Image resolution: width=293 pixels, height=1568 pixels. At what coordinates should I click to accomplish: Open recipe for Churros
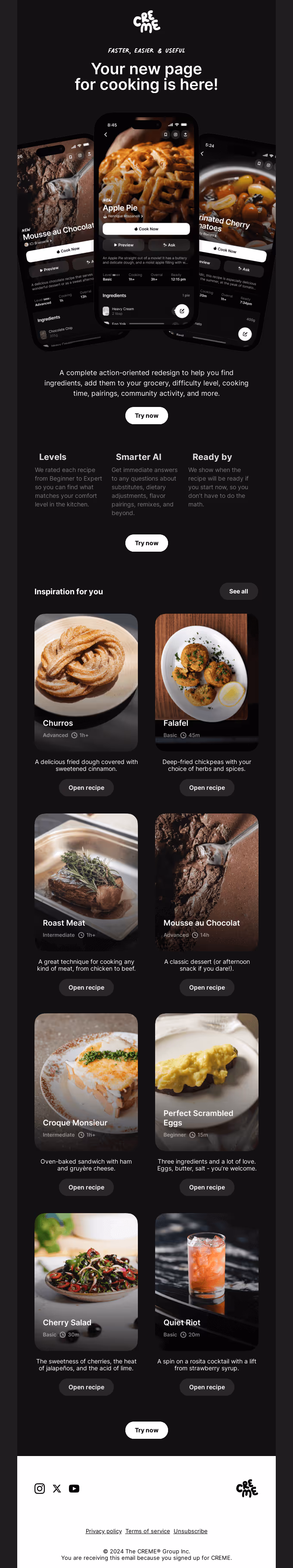(87, 788)
